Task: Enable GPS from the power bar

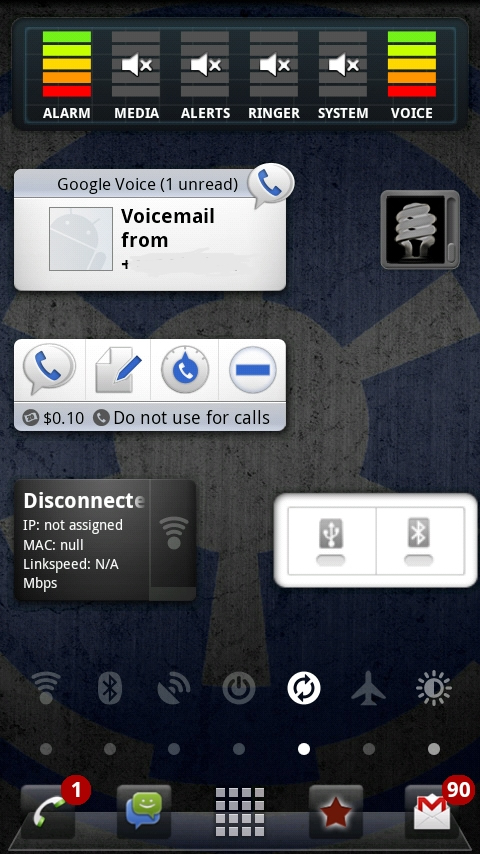Action: click(x=174, y=688)
